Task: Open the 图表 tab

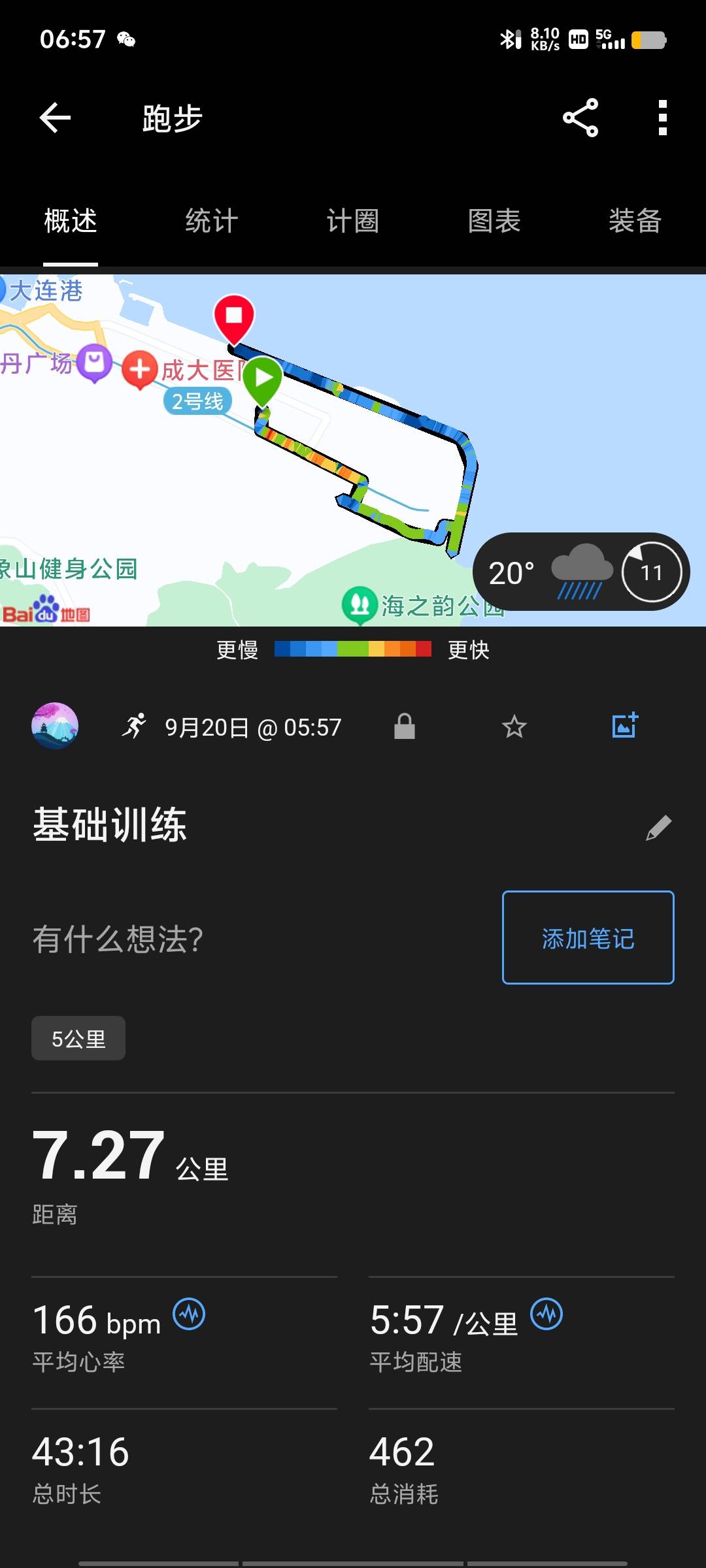Action: click(x=494, y=221)
